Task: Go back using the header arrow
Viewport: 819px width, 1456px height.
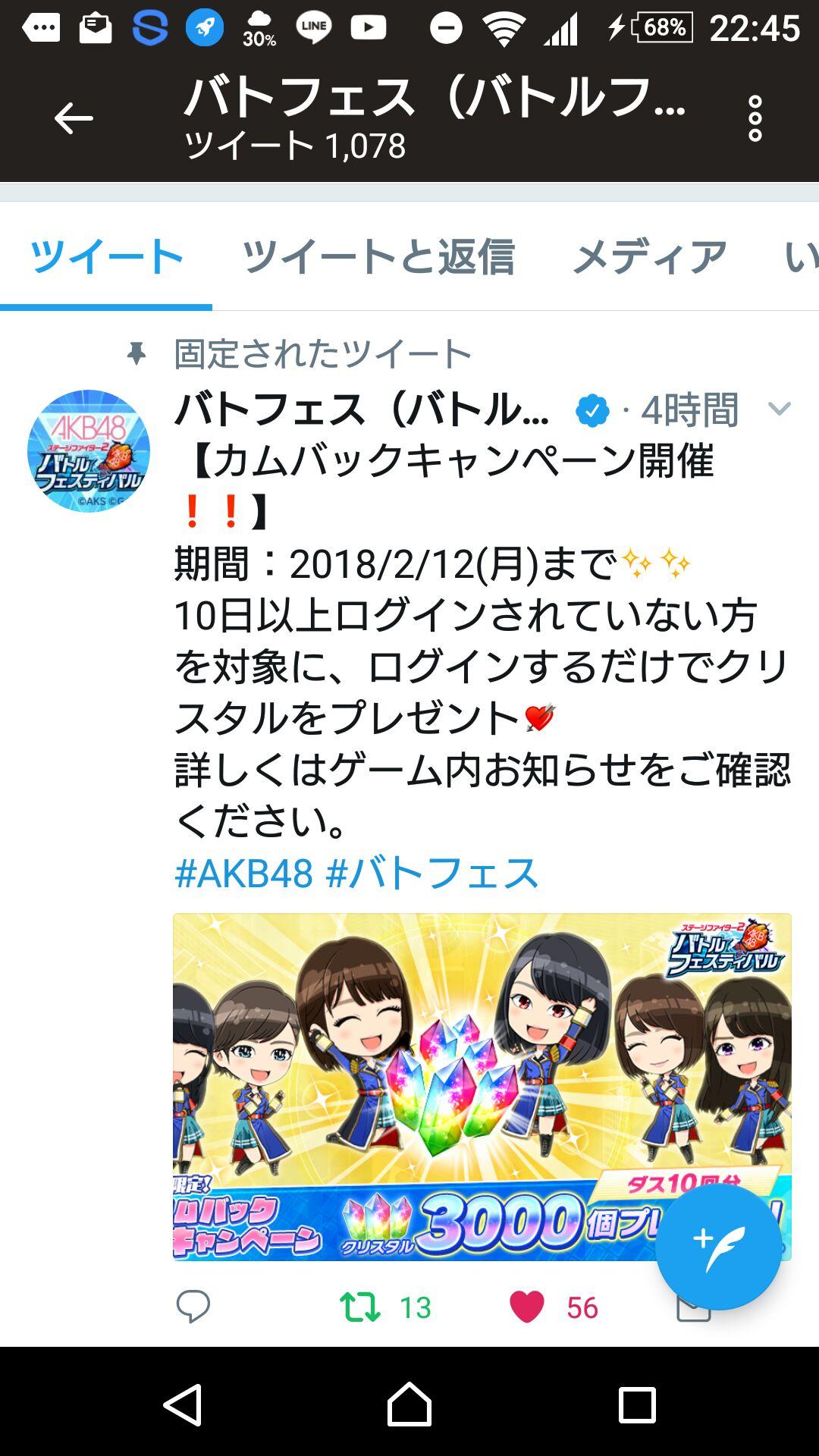Action: pos(73,118)
